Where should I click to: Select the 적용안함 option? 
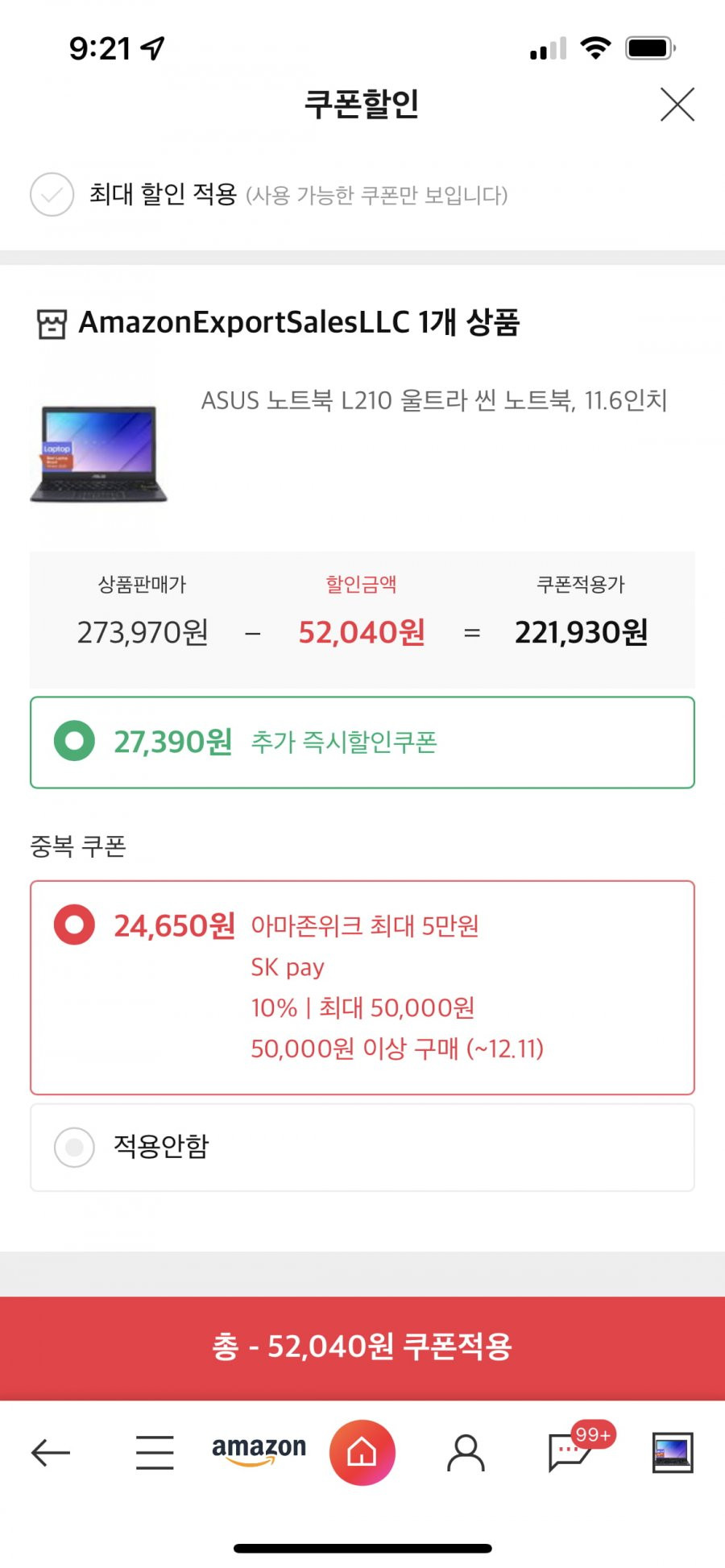362,1147
